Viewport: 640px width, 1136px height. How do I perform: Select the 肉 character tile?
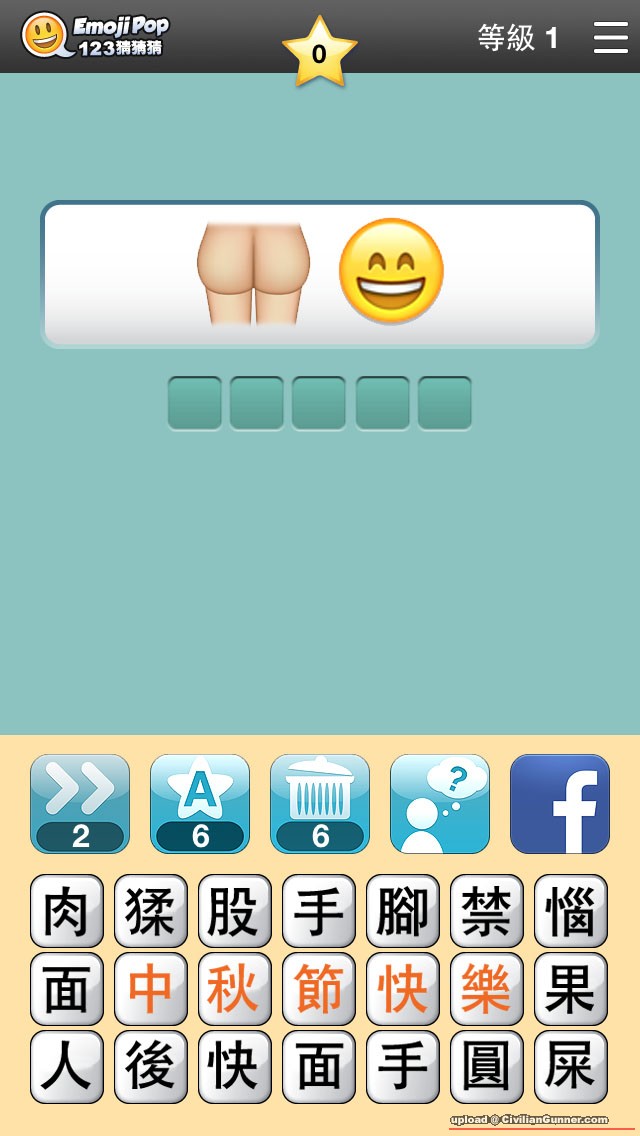coord(67,911)
